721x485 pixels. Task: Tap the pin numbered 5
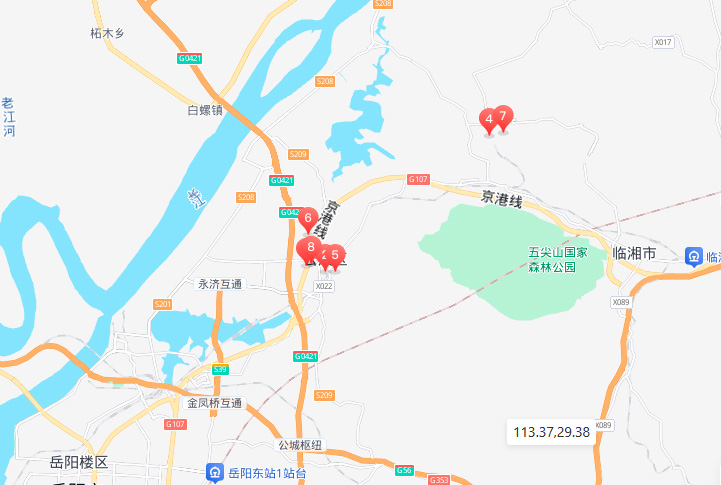click(x=337, y=254)
